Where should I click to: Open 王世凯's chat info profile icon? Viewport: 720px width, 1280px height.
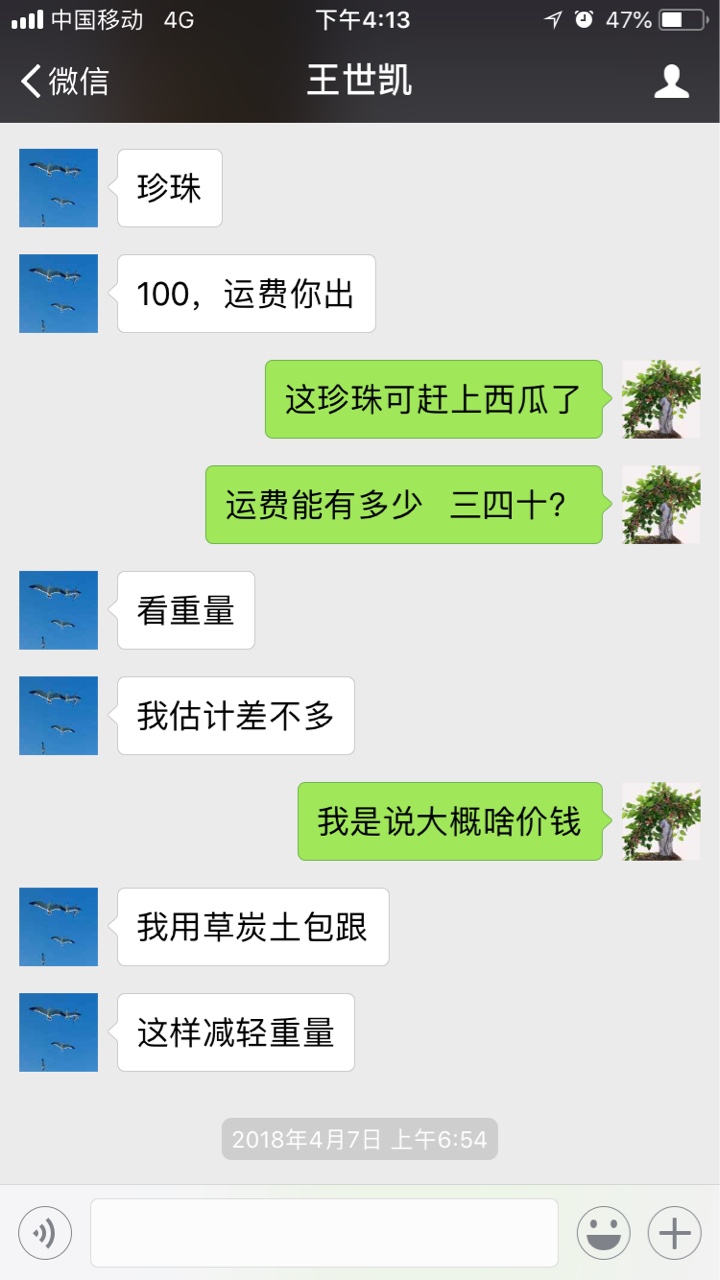tap(672, 81)
